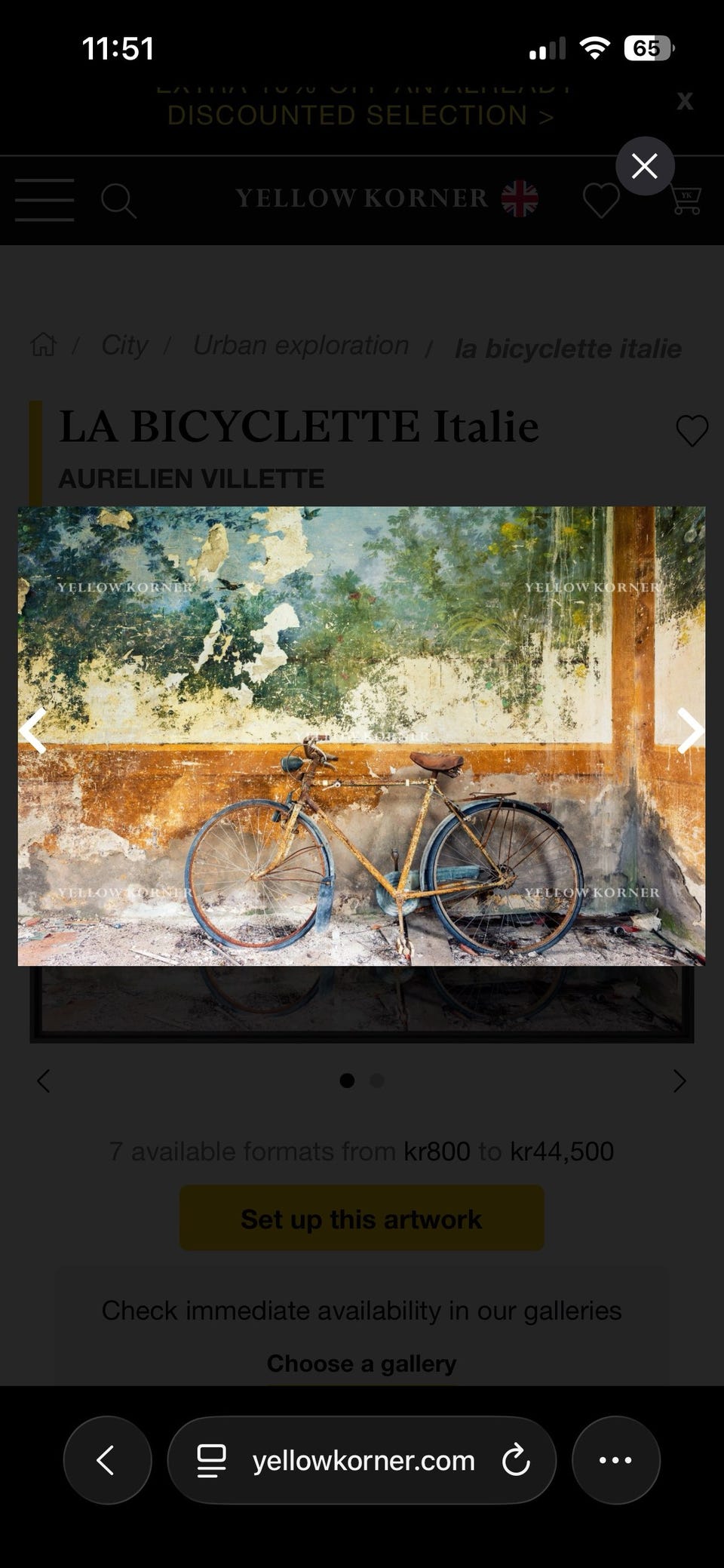Open the site search

[x=119, y=201]
